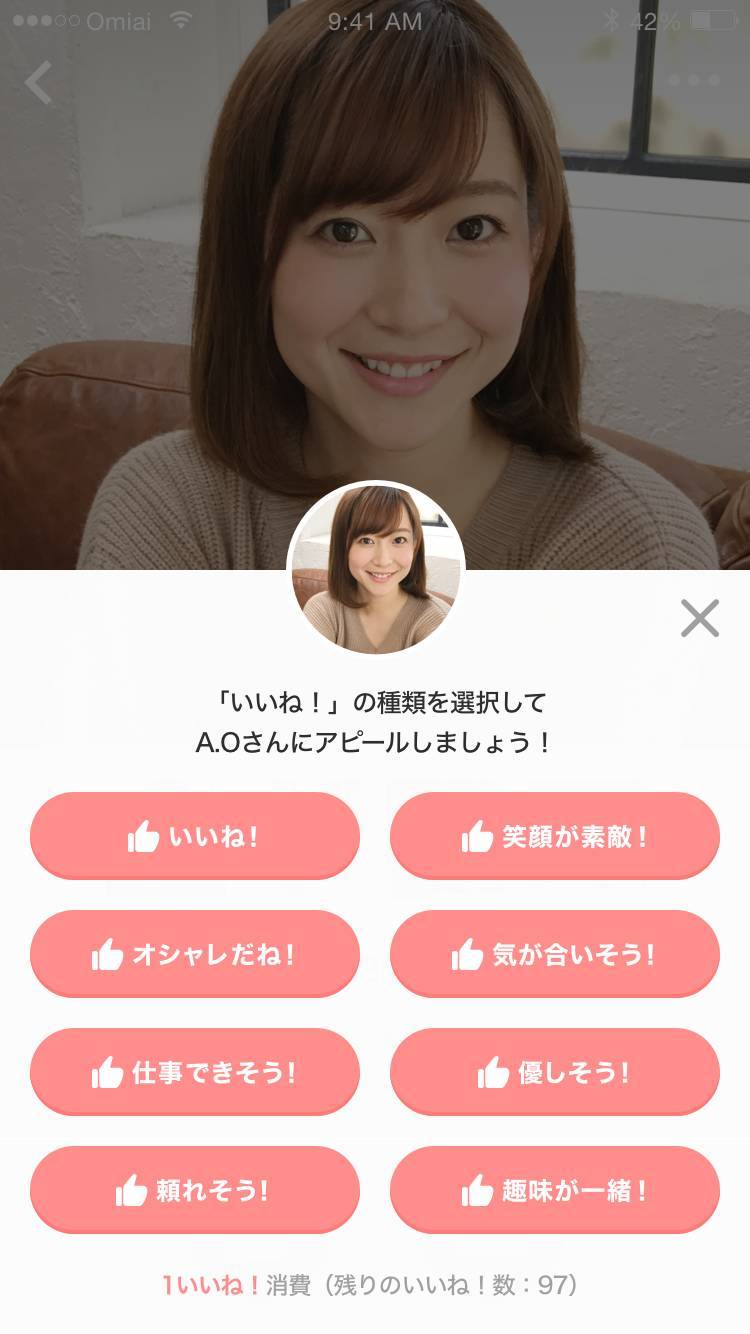The width and height of the screenshot is (750, 1334).
Task: Tap the 仕事できそう! like button
Action: 195,1072
